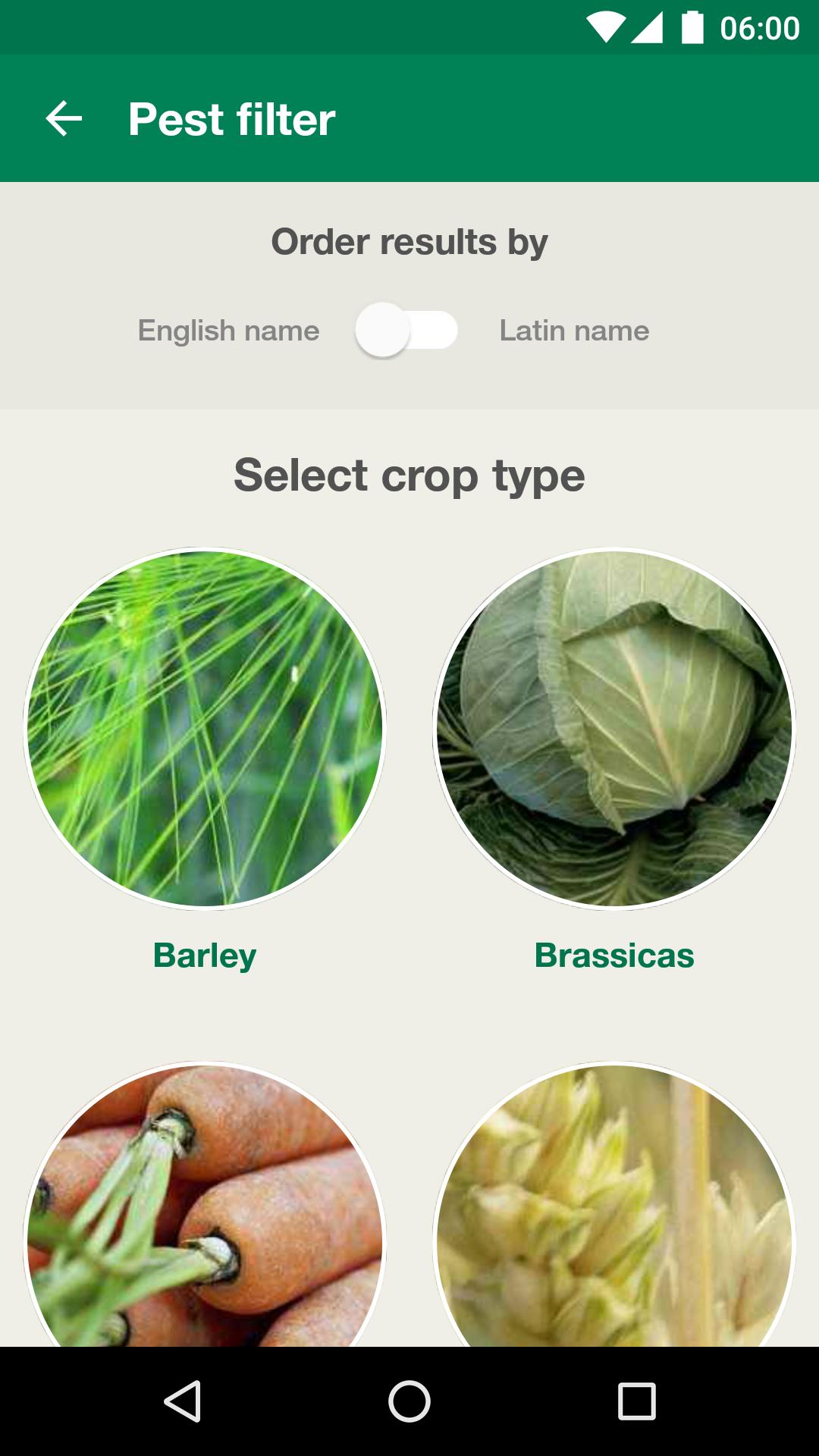Tap the Pest filter title
Screen dimensions: 819x1456
pyautogui.click(x=231, y=118)
